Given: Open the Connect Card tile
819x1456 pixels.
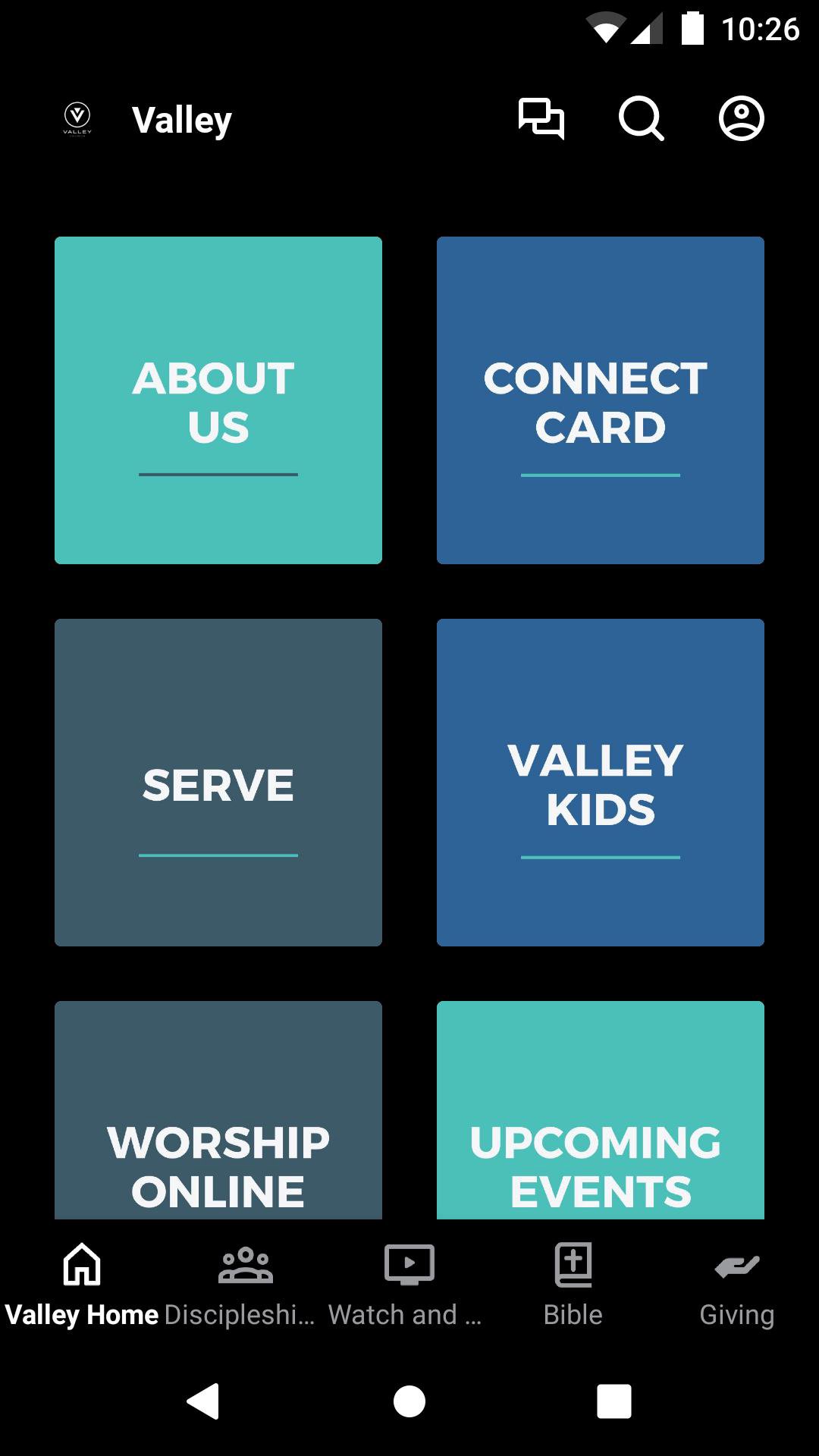Looking at the screenshot, I should click(601, 400).
